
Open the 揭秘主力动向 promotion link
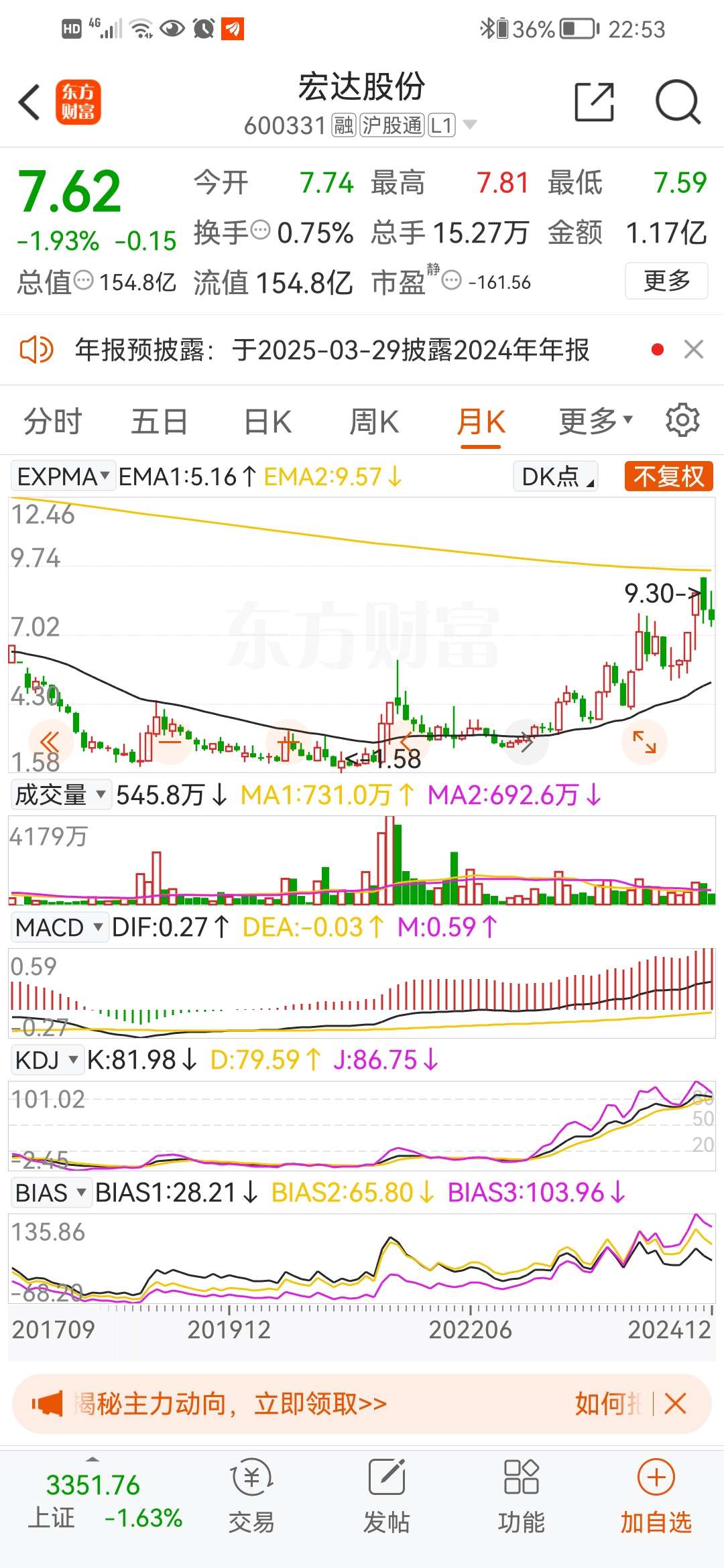click(229, 1403)
